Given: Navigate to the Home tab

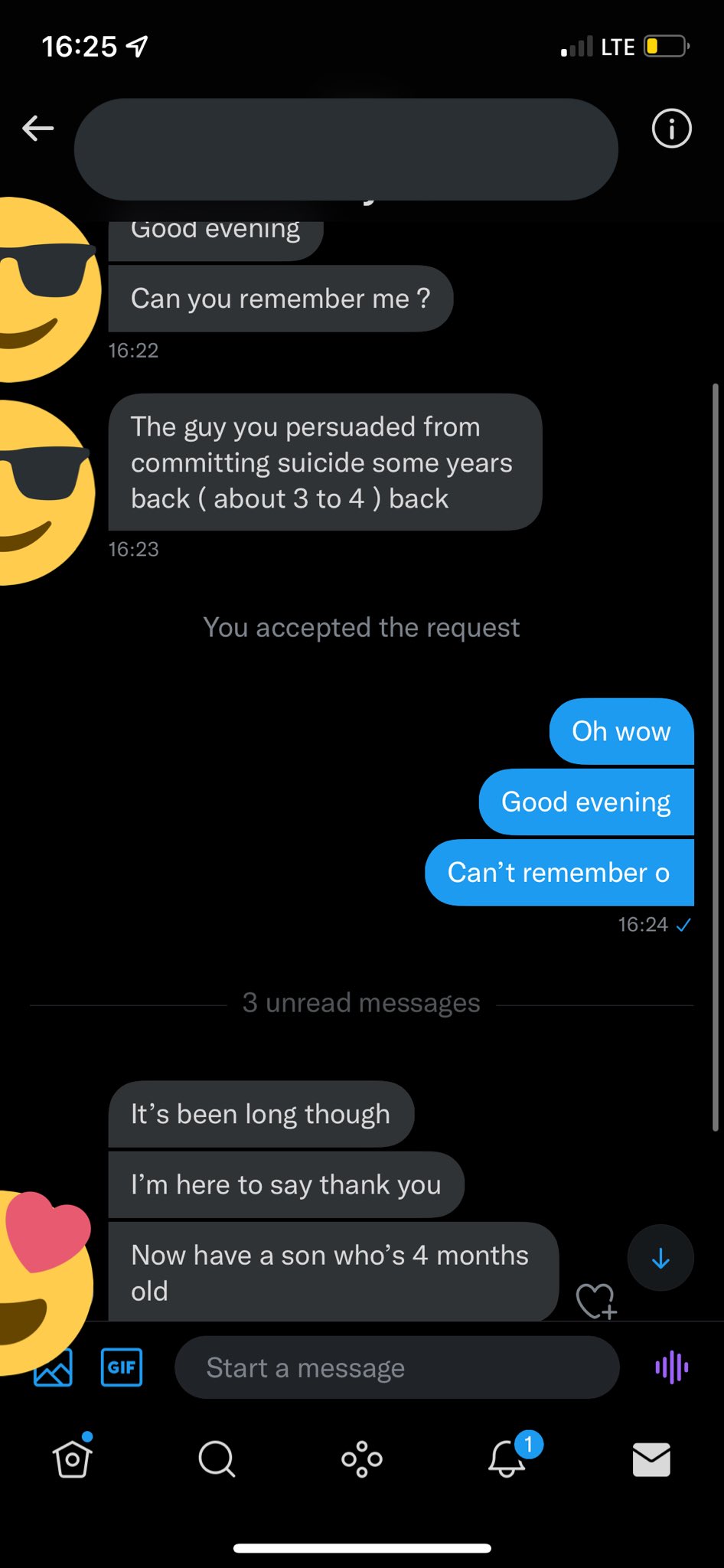Looking at the screenshot, I should [70, 1459].
